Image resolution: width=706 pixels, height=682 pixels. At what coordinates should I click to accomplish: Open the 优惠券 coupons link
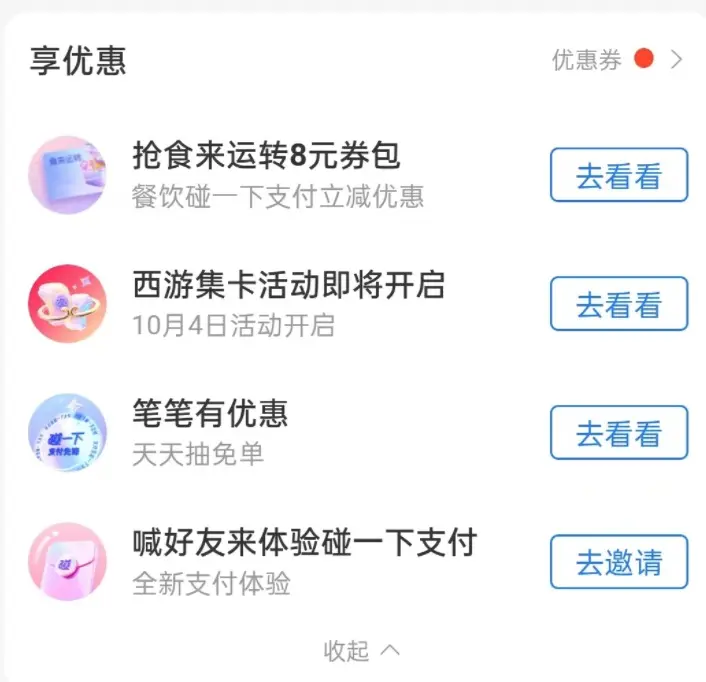click(x=616, y=60)
